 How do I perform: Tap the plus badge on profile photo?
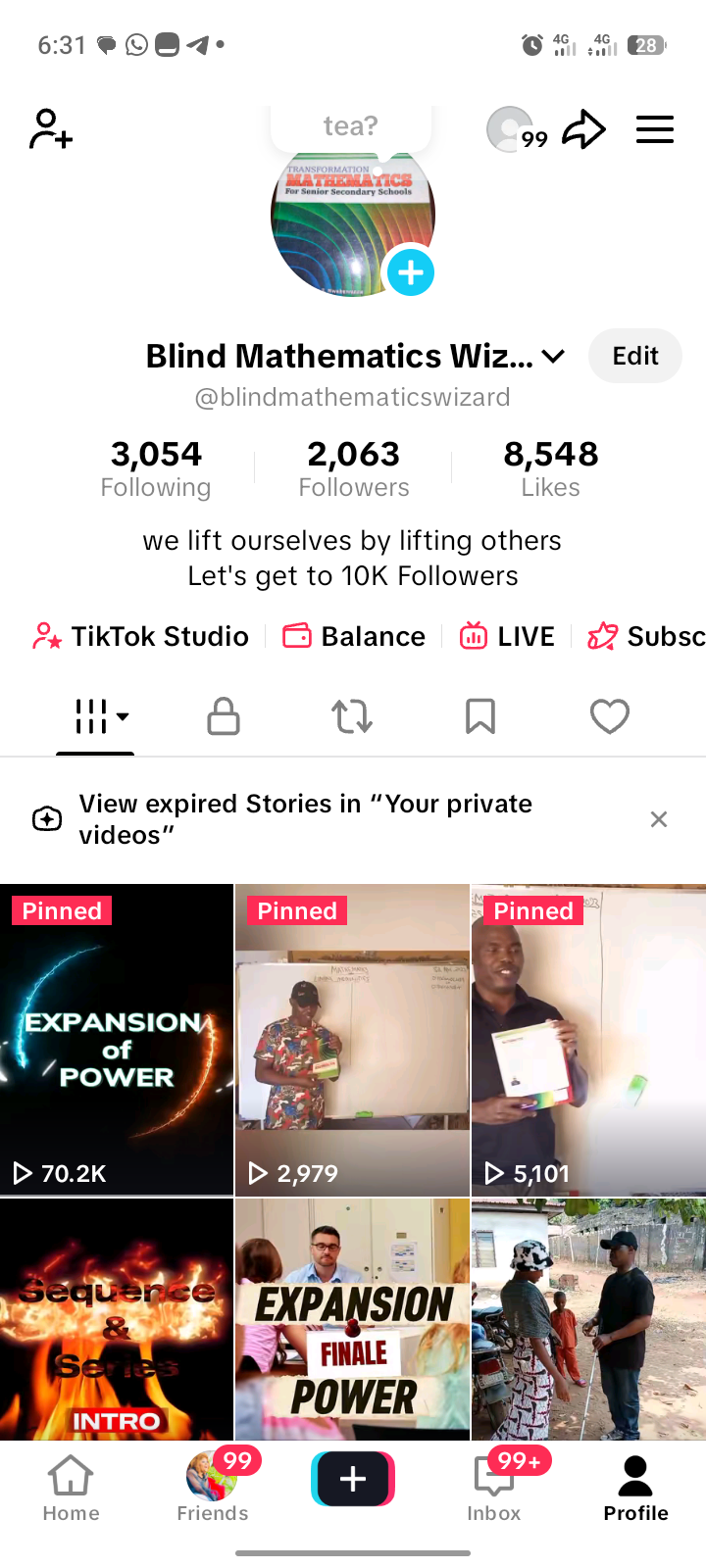[x=410, y=272]
